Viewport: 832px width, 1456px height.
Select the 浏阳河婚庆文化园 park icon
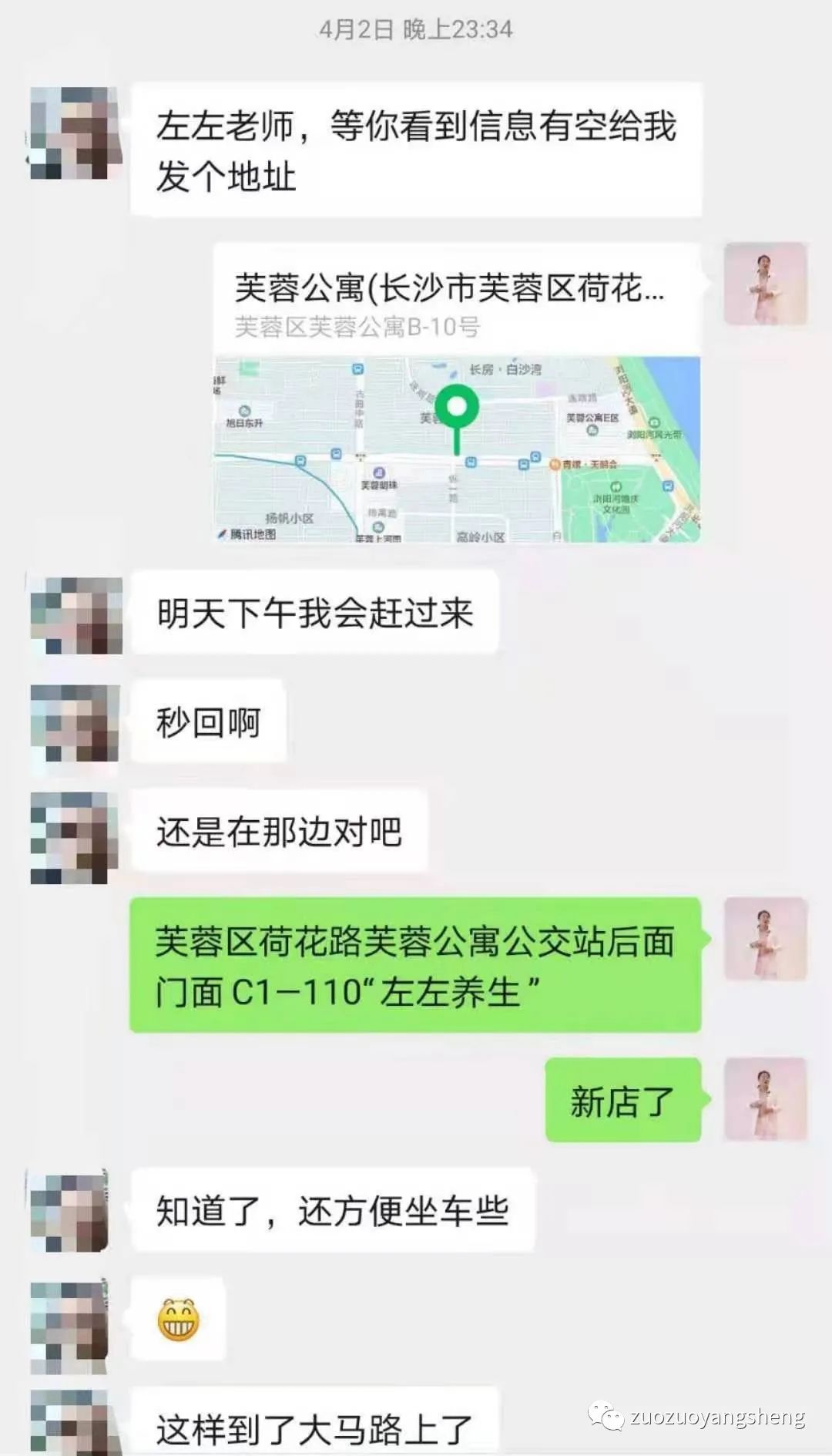point(616,488)
